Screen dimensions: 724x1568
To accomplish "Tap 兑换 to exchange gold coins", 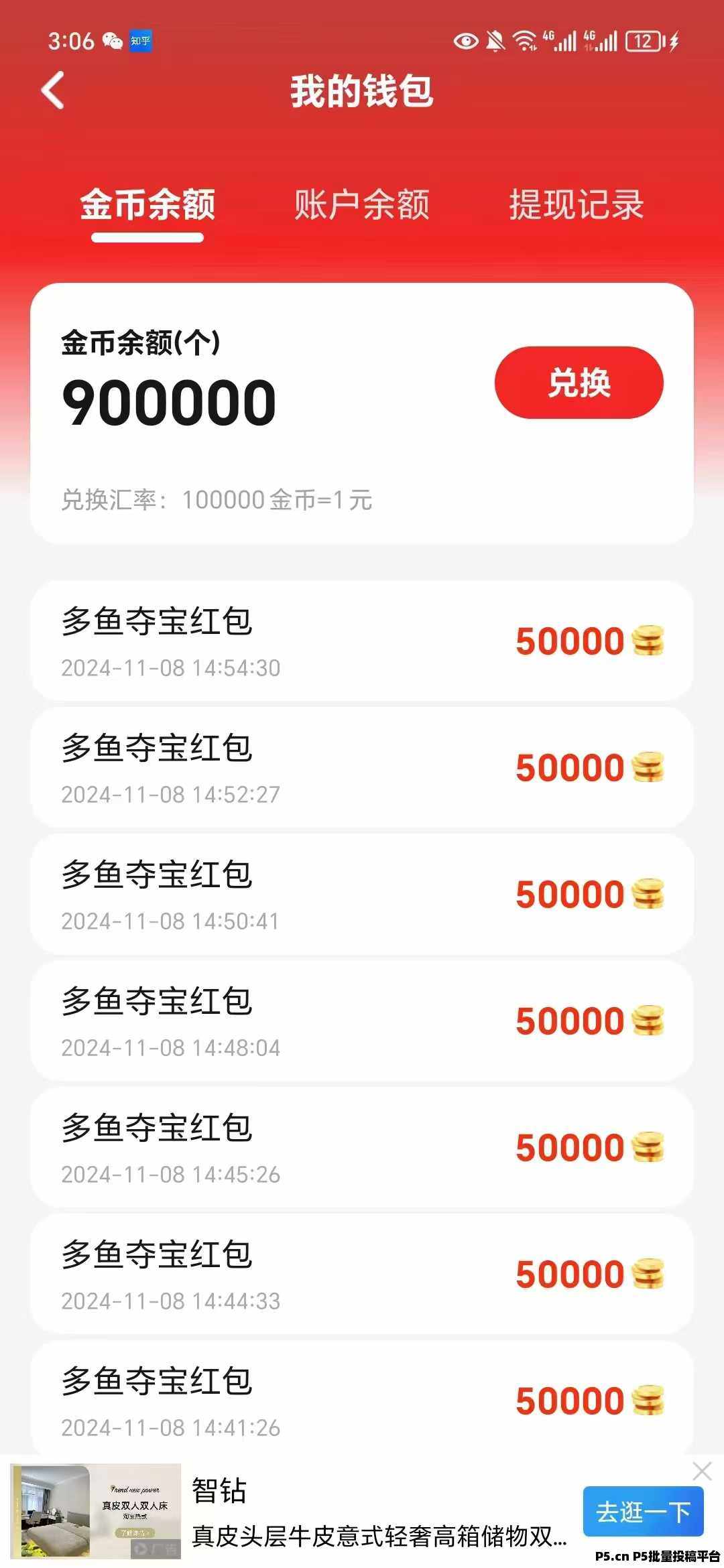I will 579,383.
